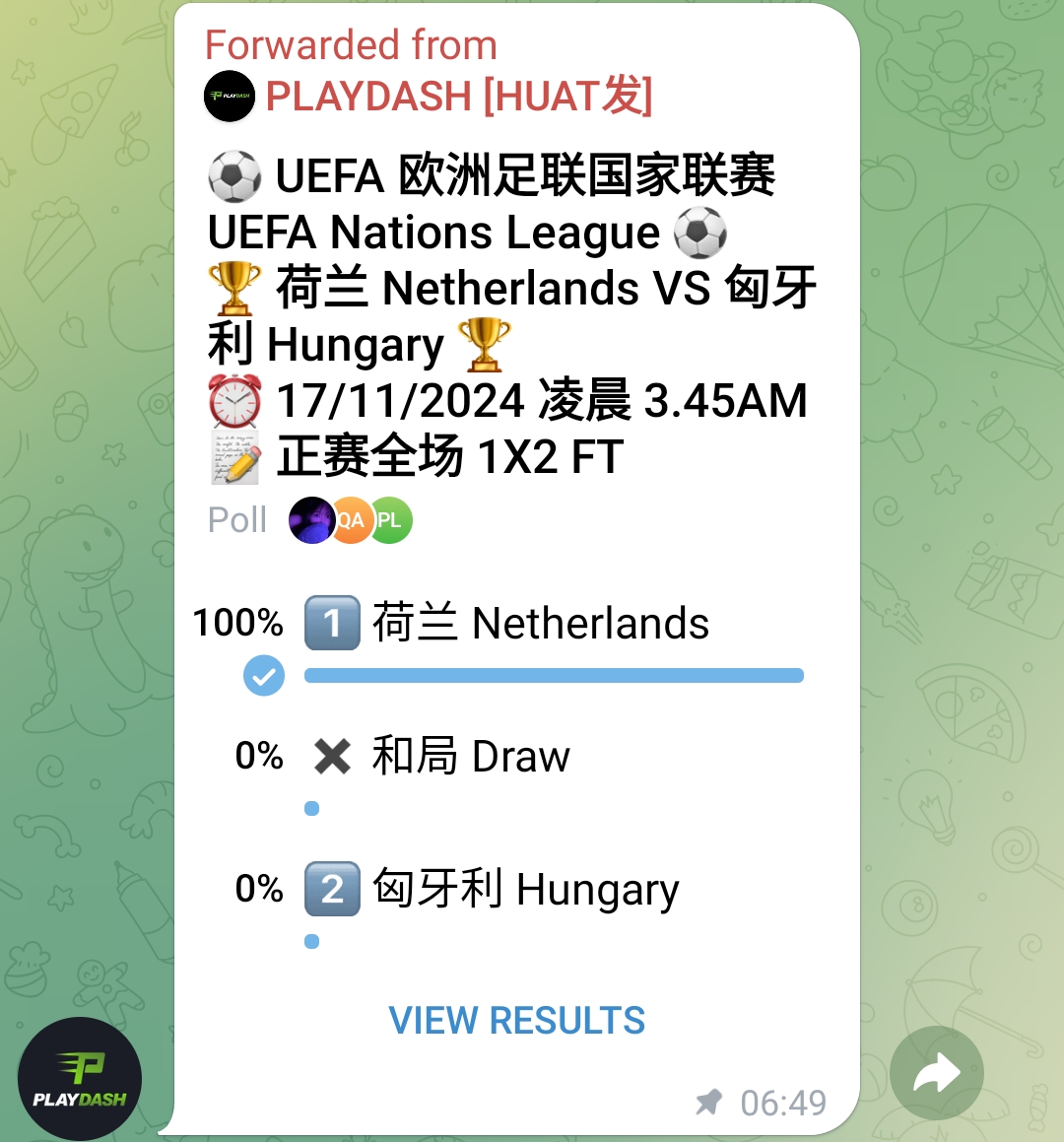Select the 匈牙利 Hungary poll option

click(x=524, y=890)
